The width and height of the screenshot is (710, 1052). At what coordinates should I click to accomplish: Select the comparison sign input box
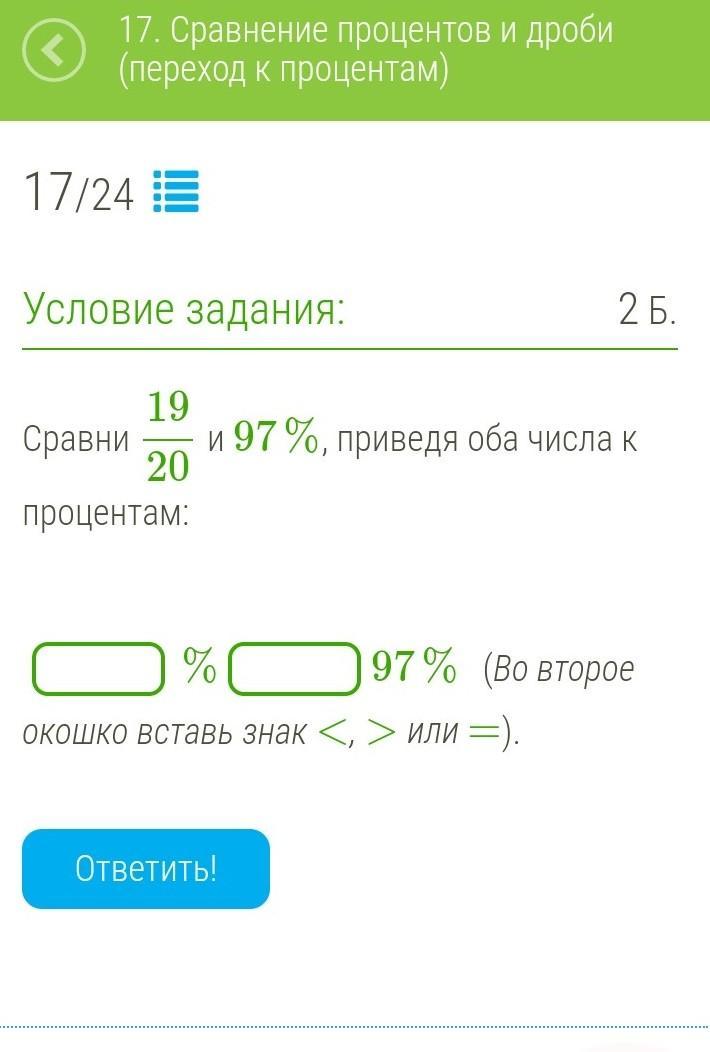coord(294,669)
